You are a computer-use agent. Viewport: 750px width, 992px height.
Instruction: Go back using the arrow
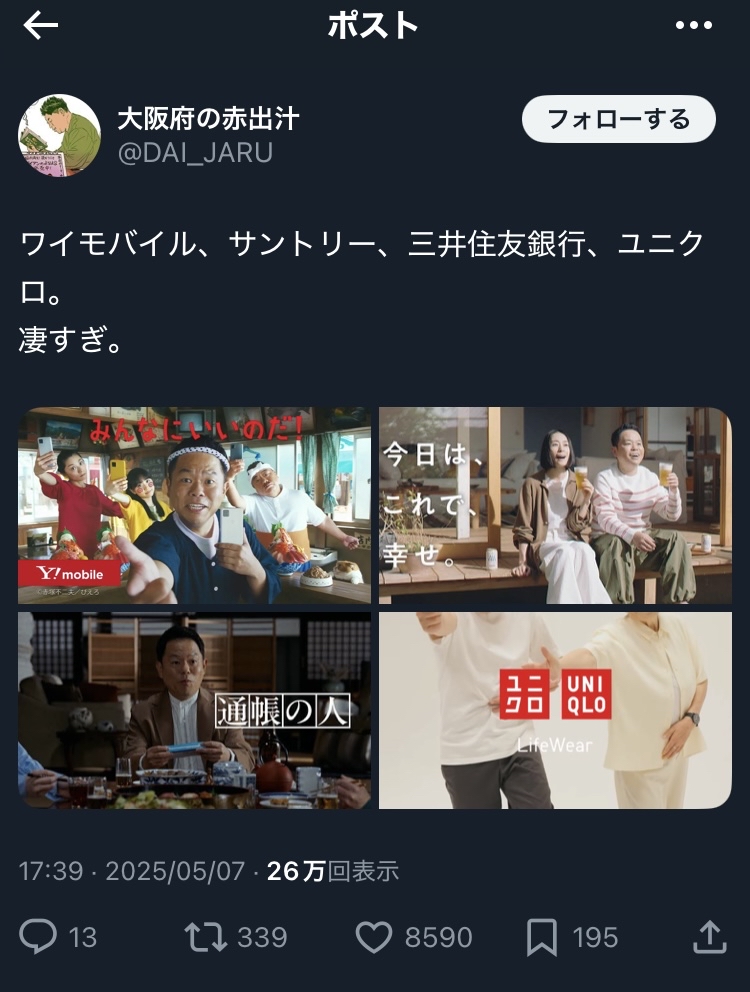coord(41,27)
